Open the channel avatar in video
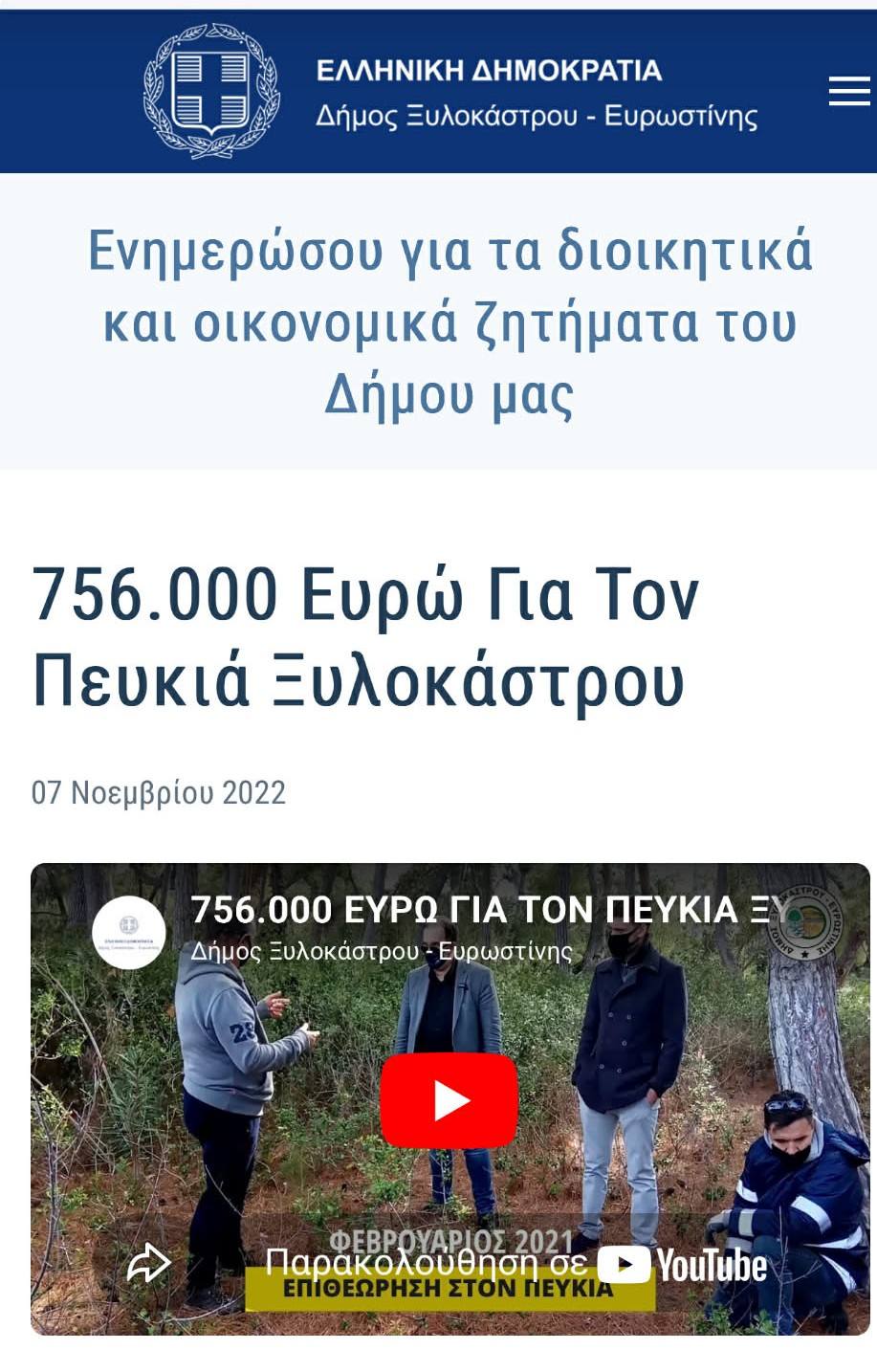 (129, 931)
